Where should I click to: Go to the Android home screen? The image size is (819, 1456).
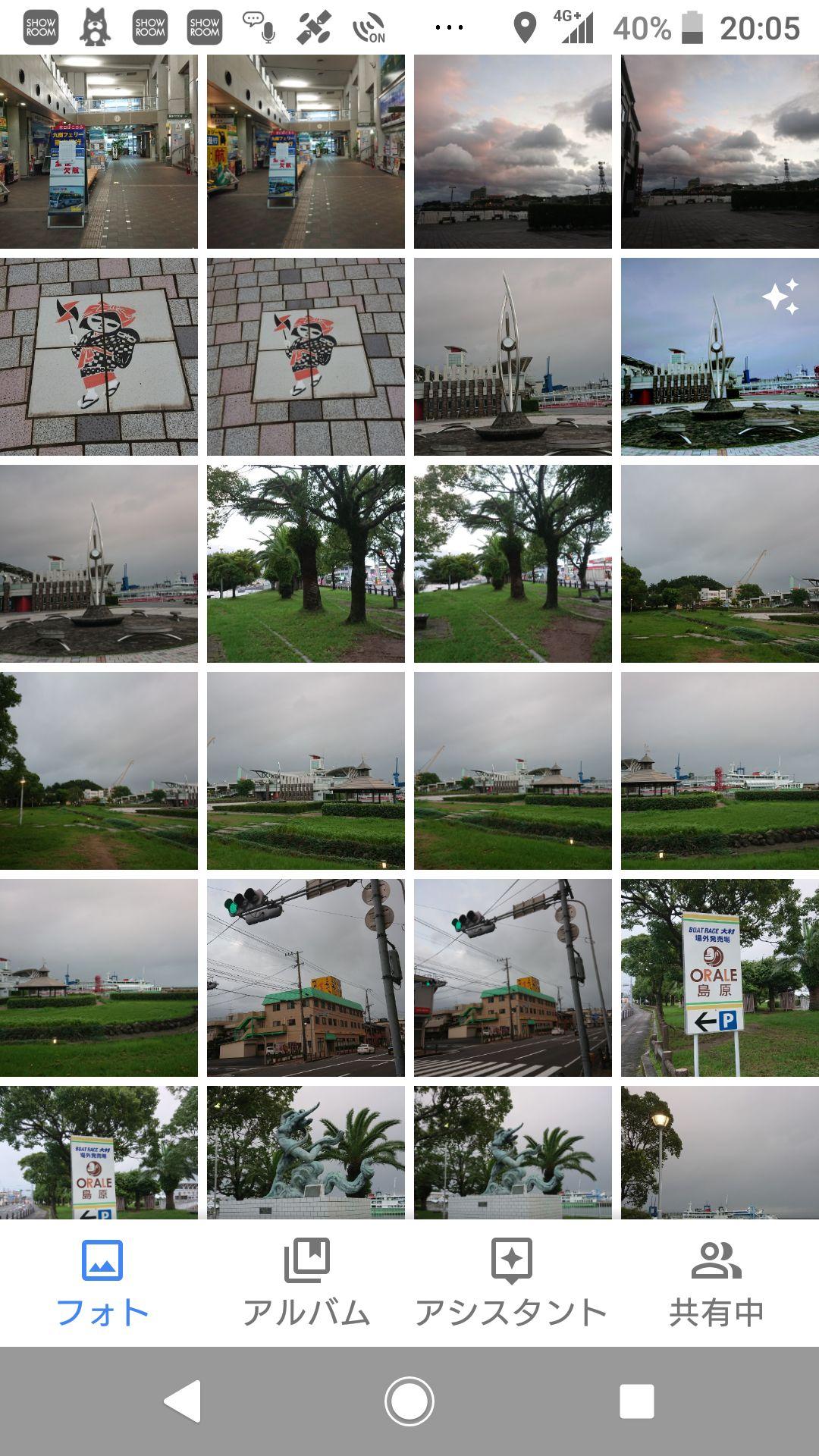(x=409, y=1401)
